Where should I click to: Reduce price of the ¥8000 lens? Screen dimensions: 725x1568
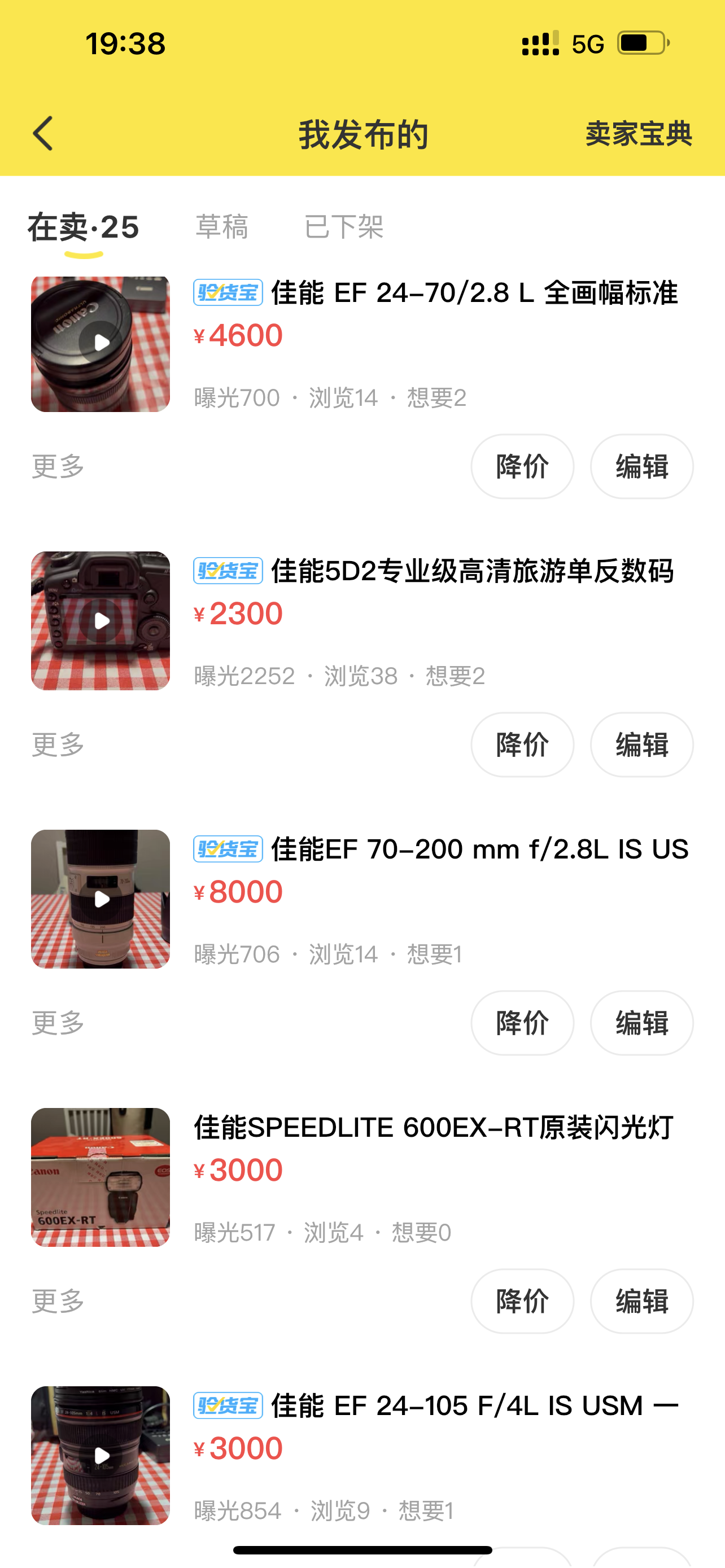coord(522,1023)
